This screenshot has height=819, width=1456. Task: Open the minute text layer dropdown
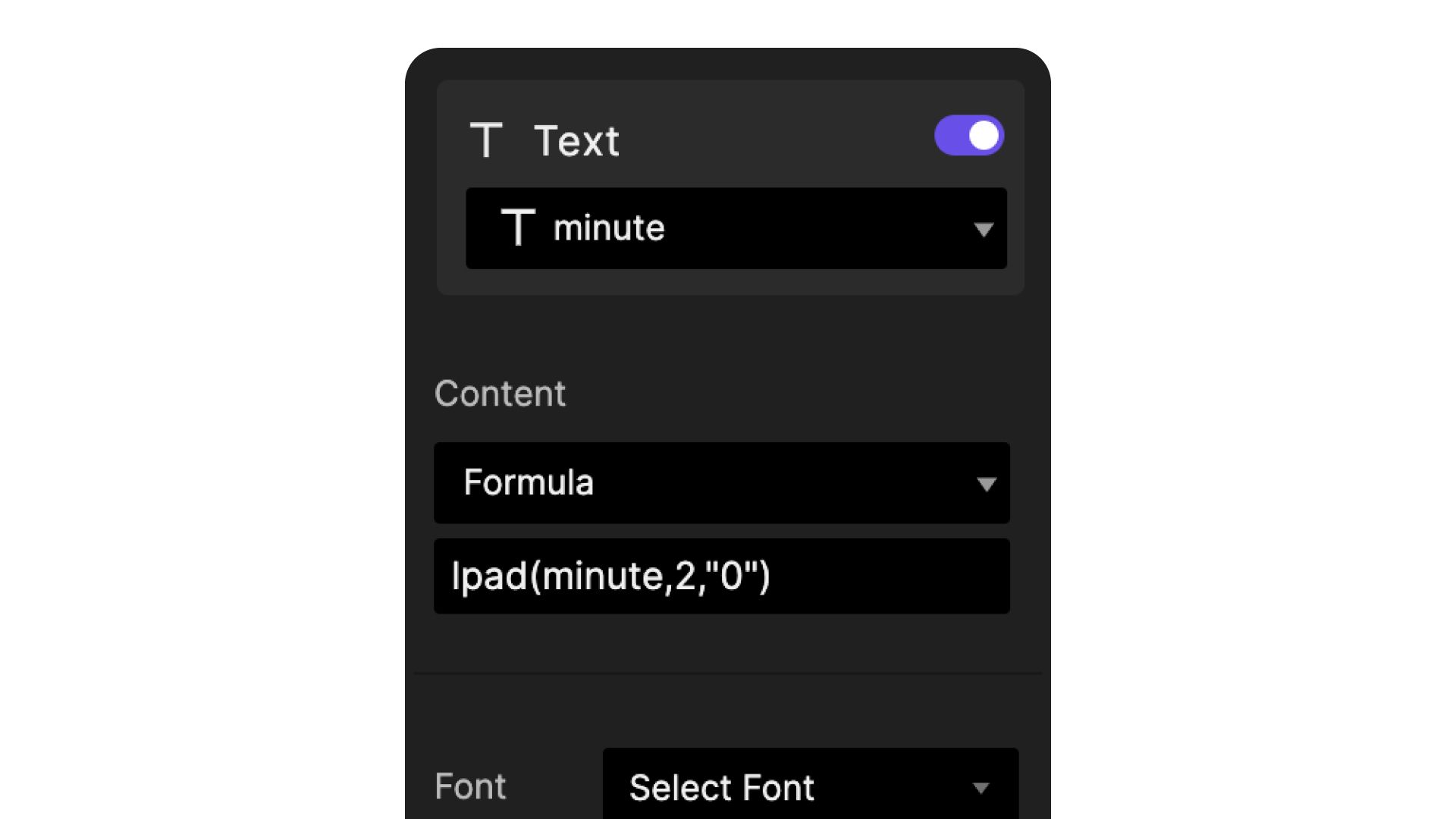[x=736, y=228]
